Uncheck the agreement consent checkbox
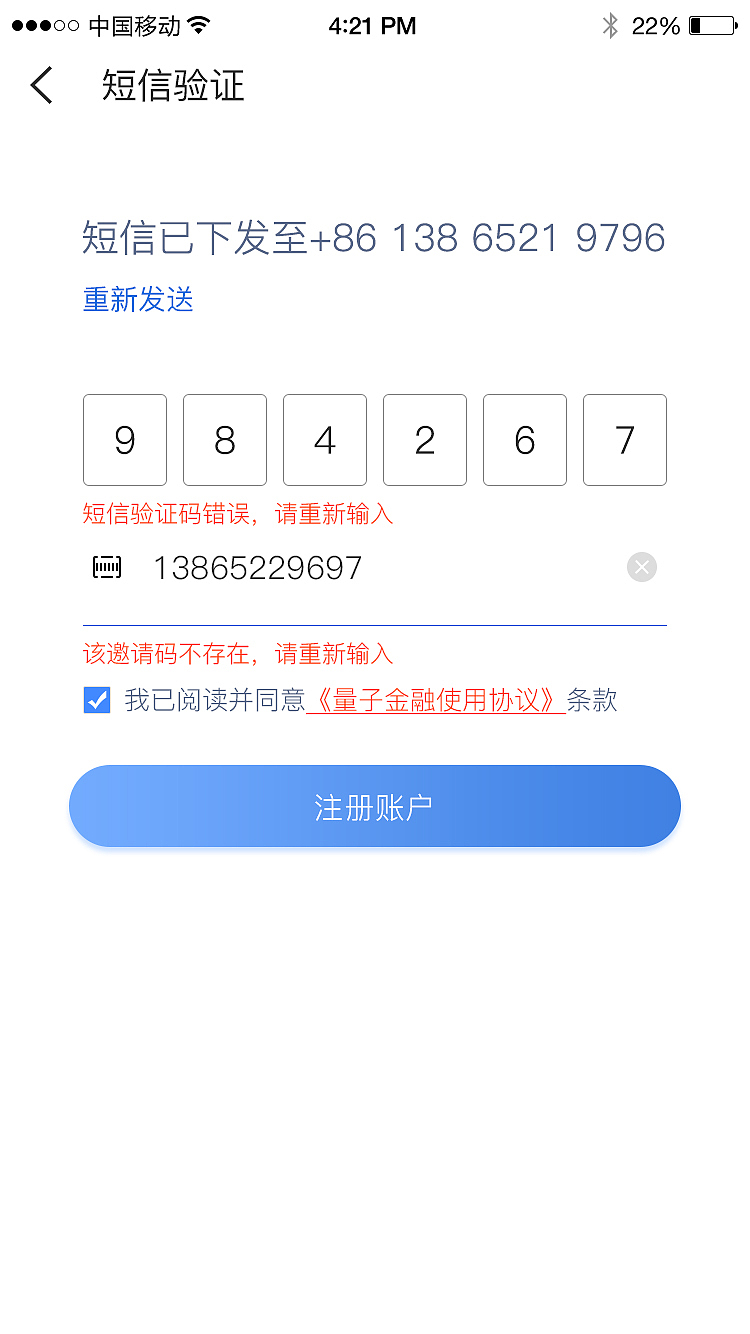750x1334 pixels. point(96,700)
